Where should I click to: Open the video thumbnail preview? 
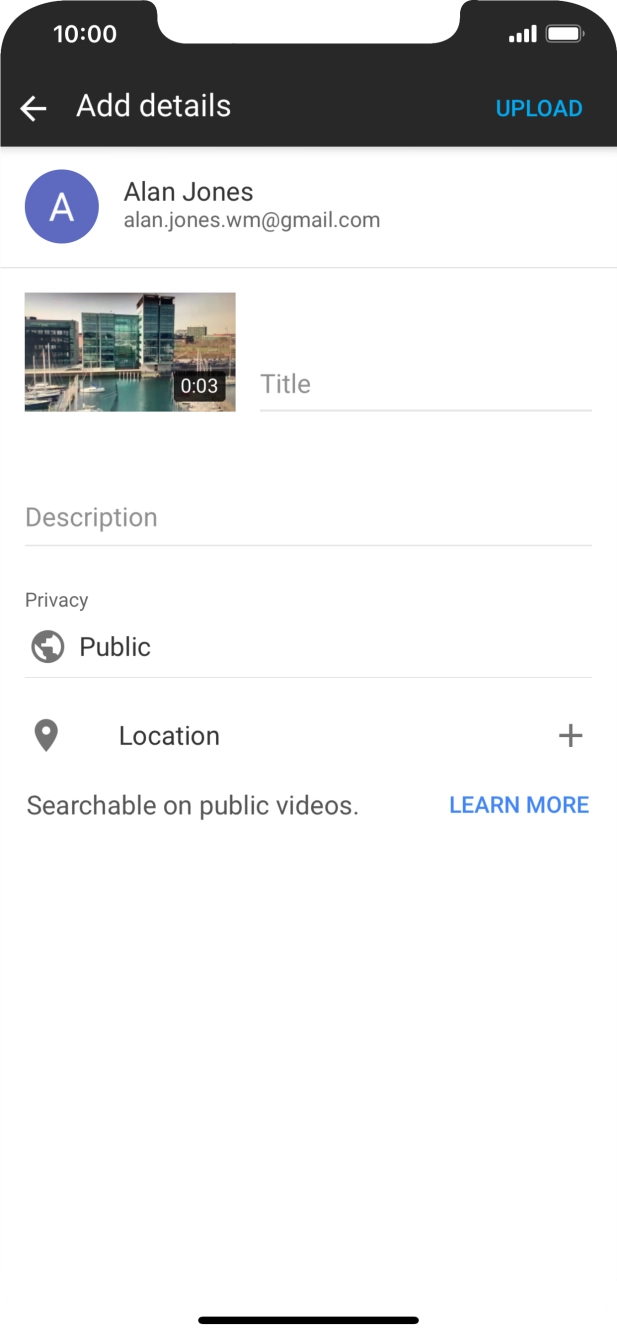pos(130,352)
